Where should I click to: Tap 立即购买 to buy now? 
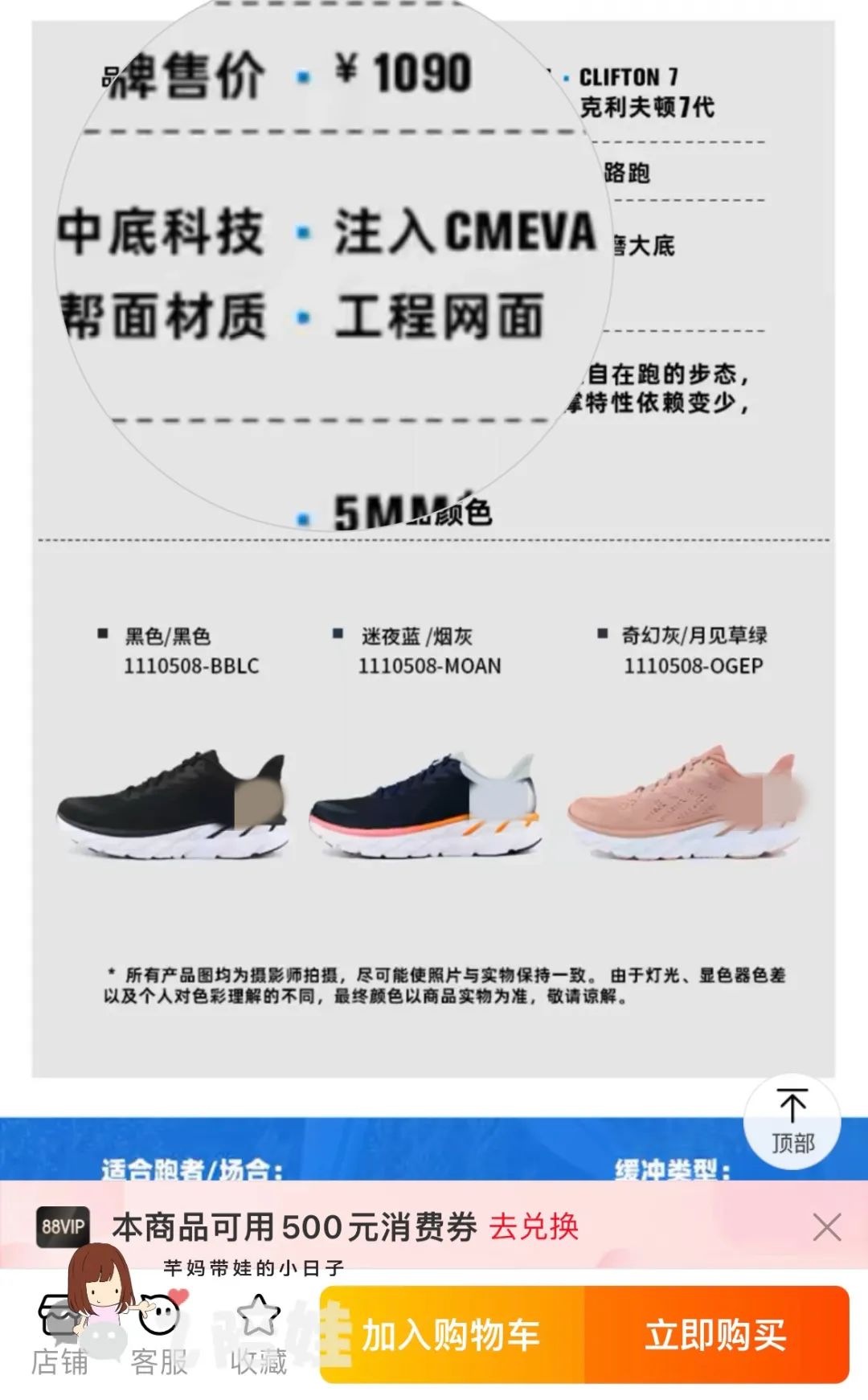pyautogui.click(x=715, y=1335)
